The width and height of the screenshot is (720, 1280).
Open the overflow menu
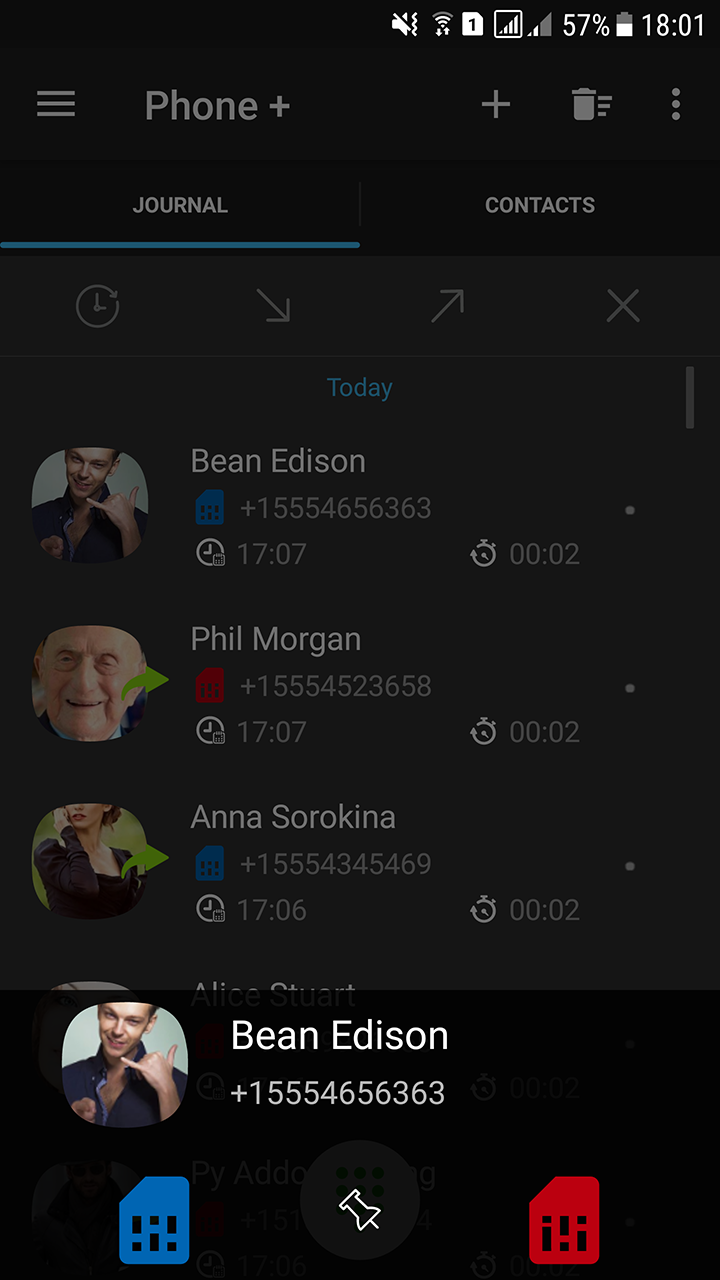677,104
